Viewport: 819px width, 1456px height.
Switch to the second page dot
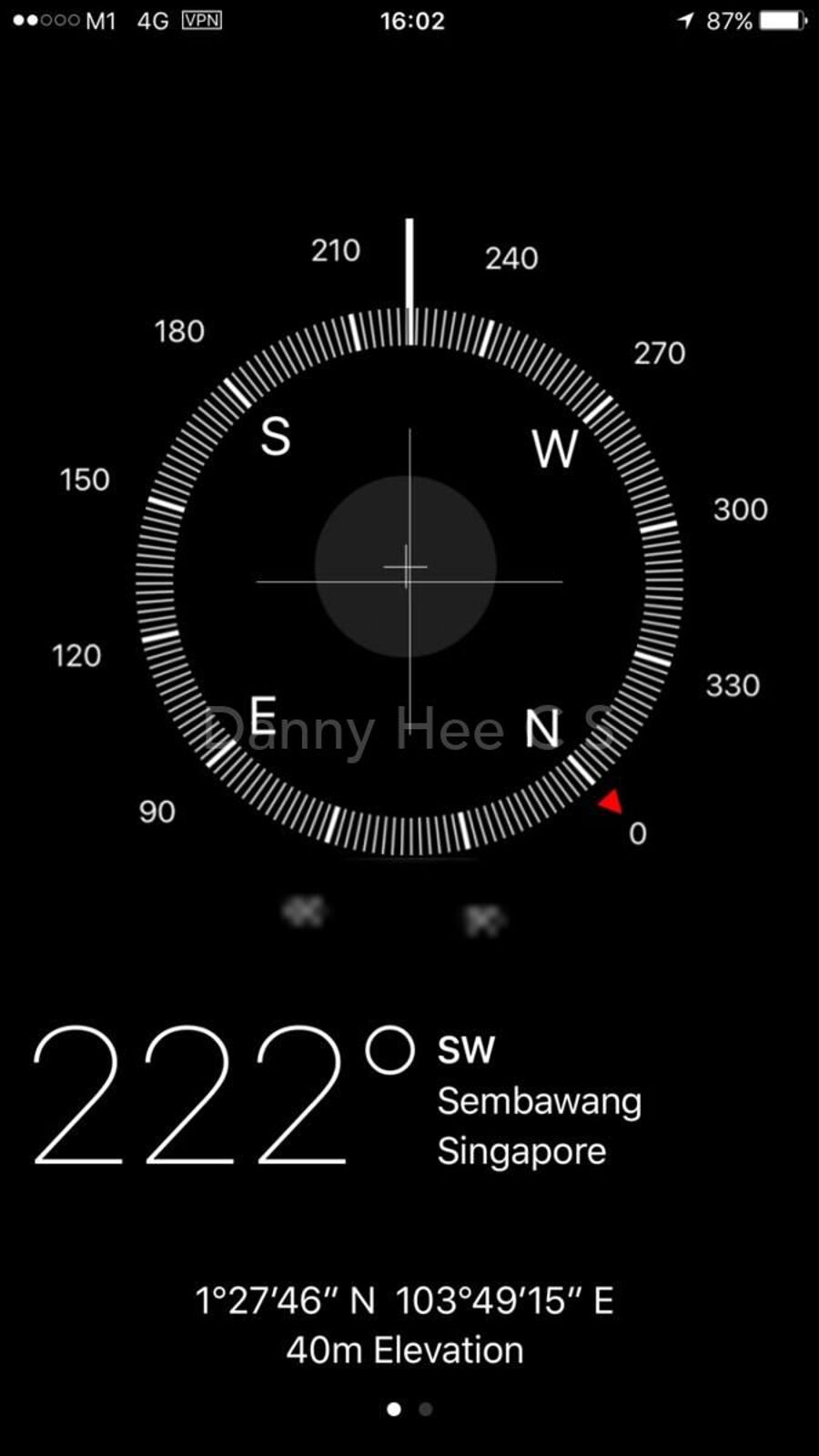pos(425,1409)
